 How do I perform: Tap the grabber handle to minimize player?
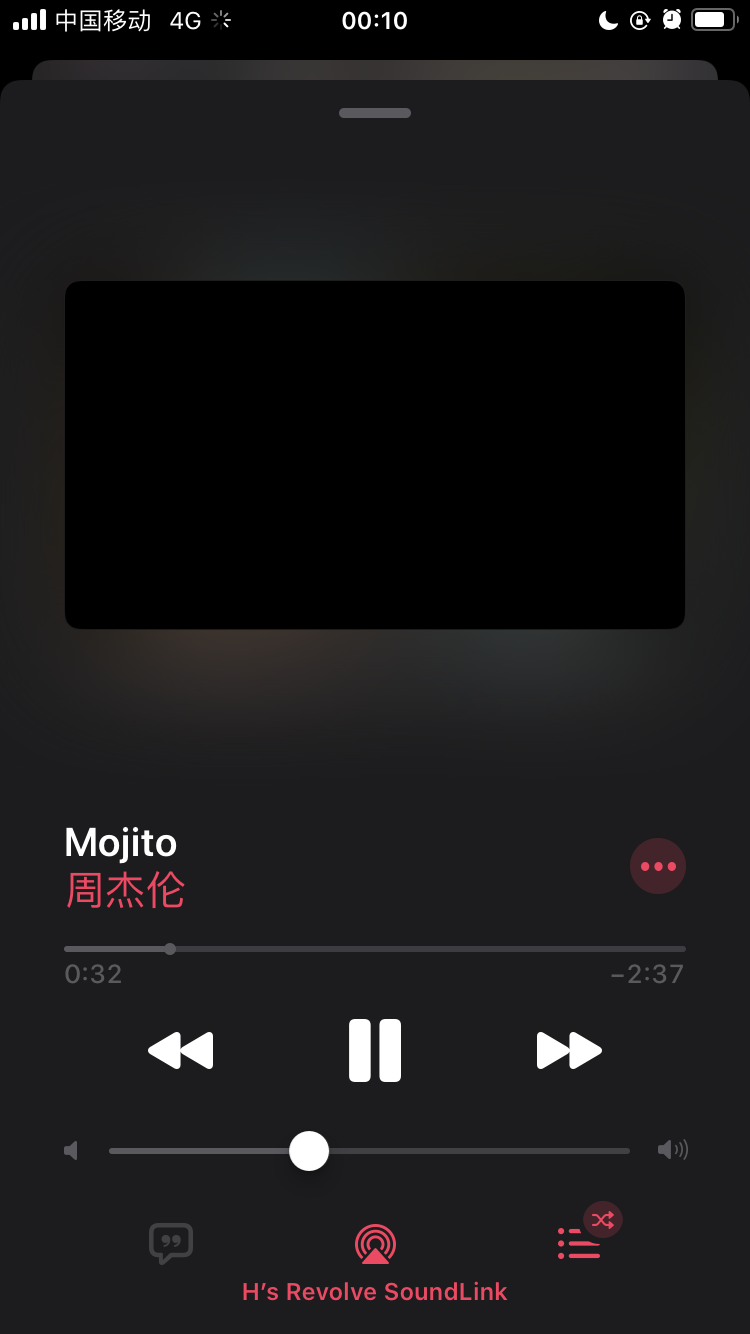(375, 113)
